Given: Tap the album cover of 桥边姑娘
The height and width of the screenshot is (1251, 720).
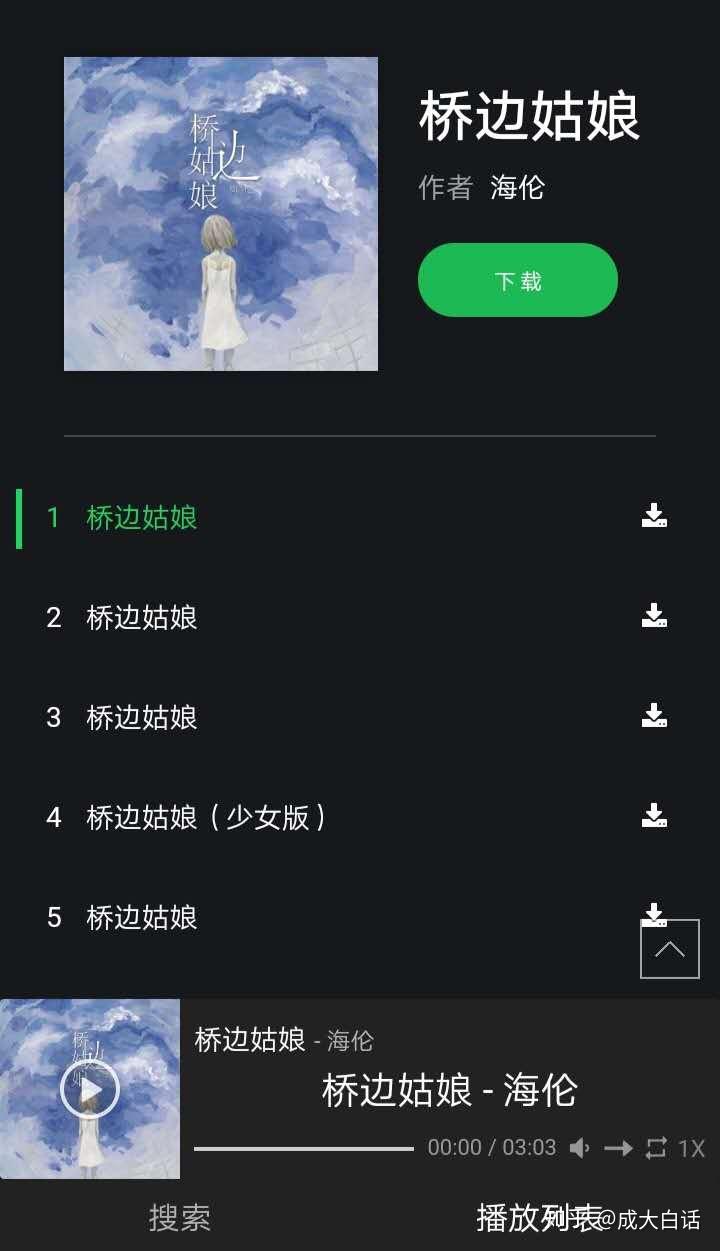Looking at the screenshot, I should pos(220,212).
